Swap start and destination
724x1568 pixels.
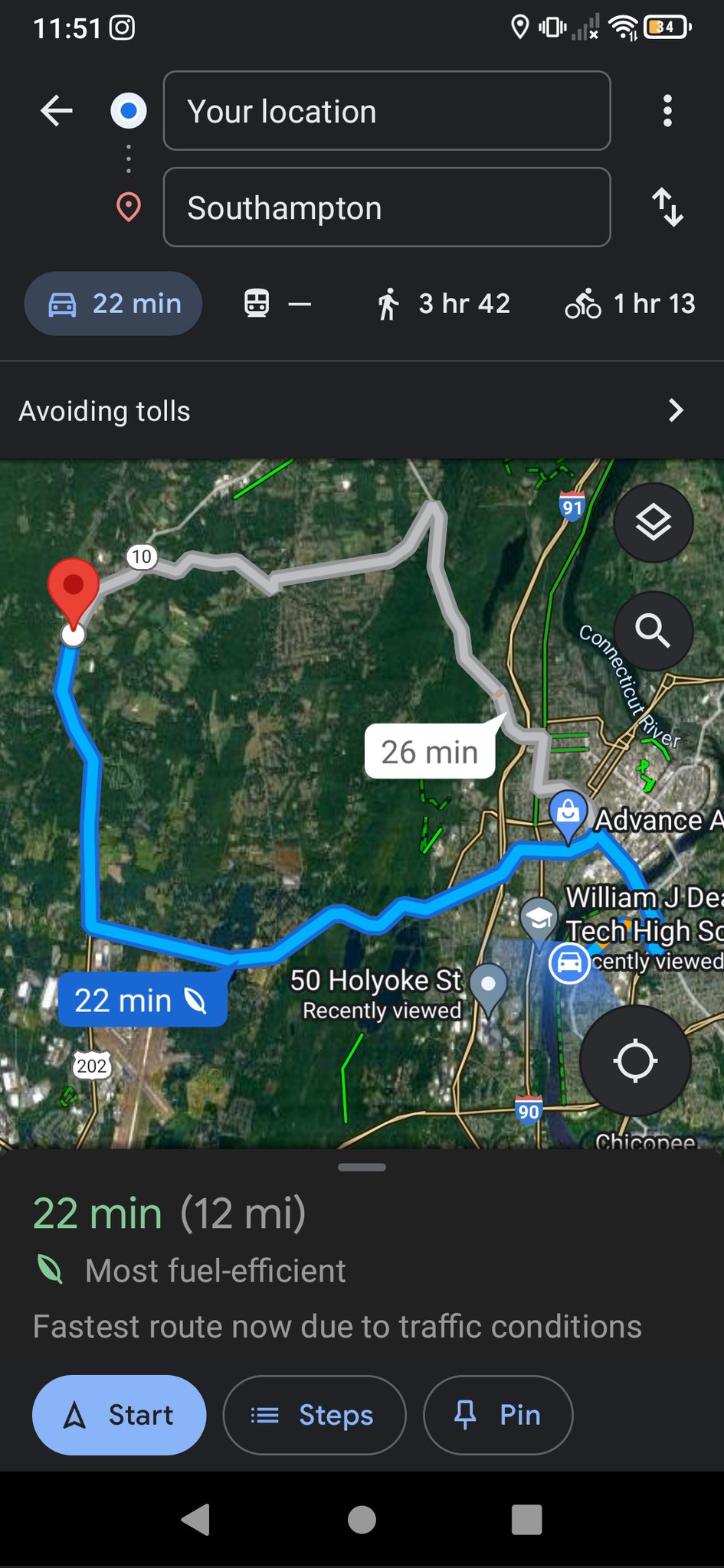(667, 207)
